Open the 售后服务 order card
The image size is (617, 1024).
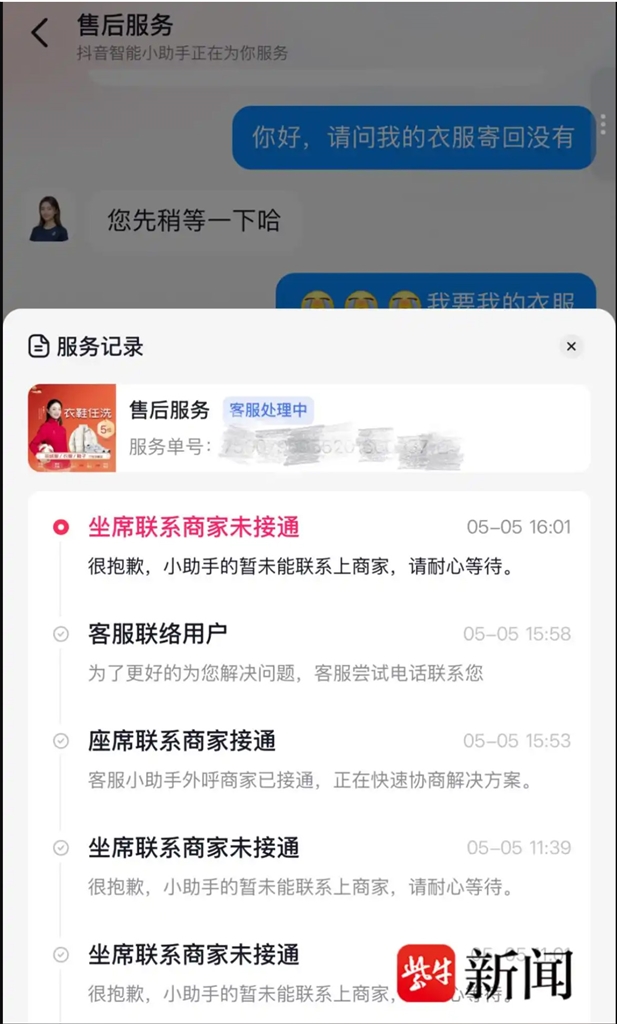[x=308, y=428]
